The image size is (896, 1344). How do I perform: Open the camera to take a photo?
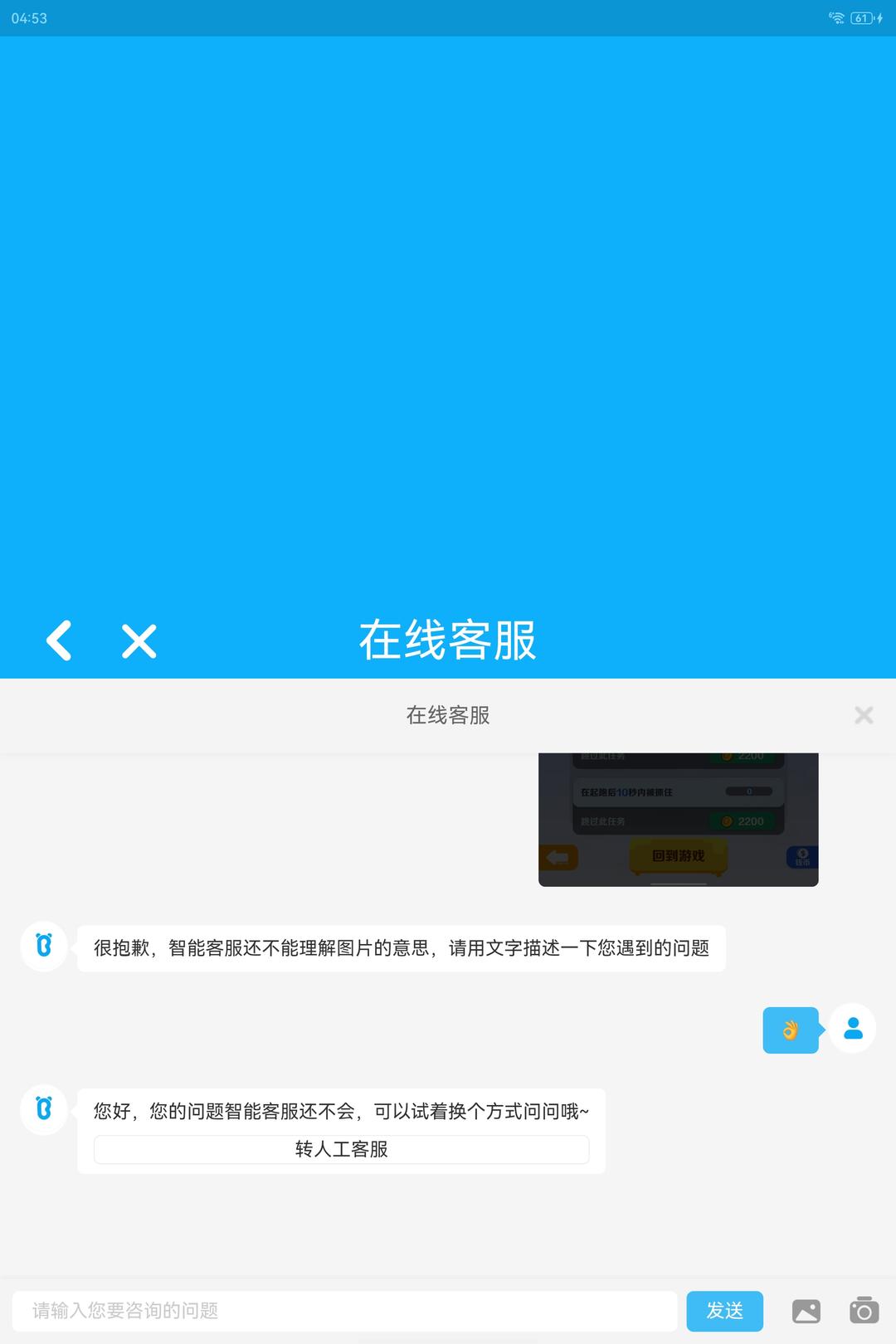(x=864, y=1311)
